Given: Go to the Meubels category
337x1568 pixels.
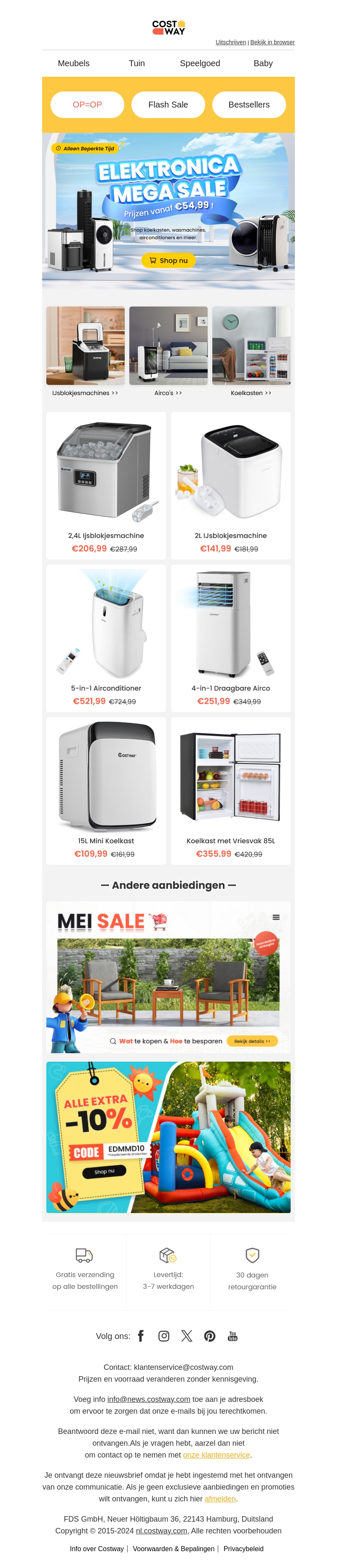Looking at the screenshot, I should tap(74, 63).
